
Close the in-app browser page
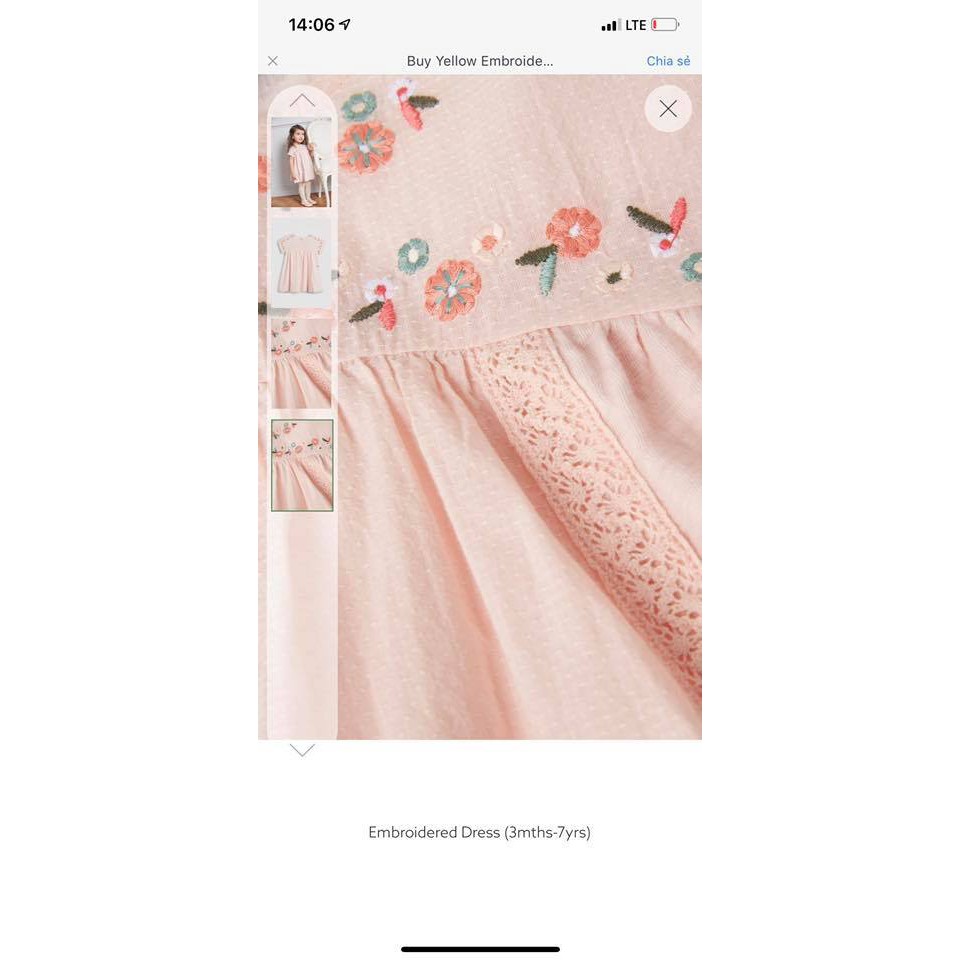(x=273, y=61)
